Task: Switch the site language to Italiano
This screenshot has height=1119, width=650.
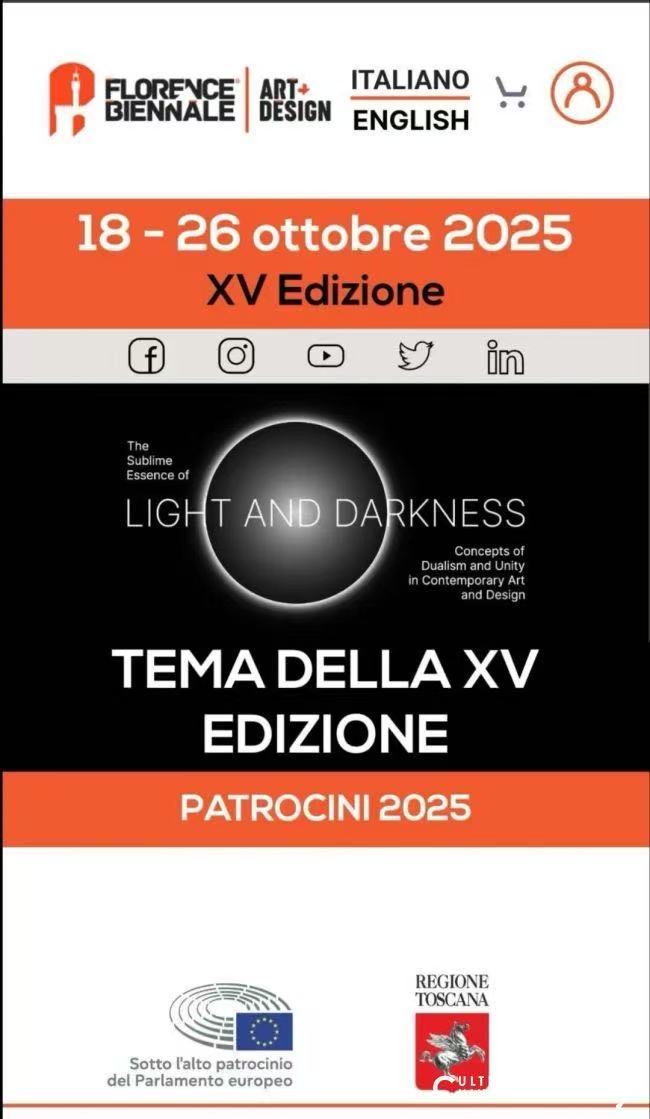Action: pos(410,80)
